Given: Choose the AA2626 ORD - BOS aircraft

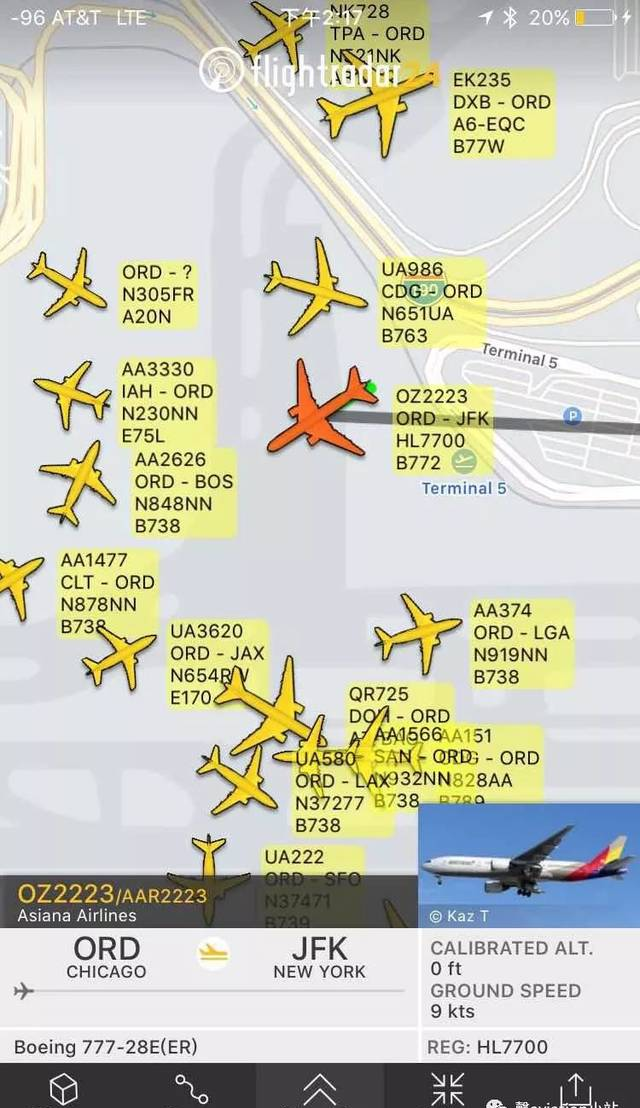Looking at the screenshot, I should point(78,482).
